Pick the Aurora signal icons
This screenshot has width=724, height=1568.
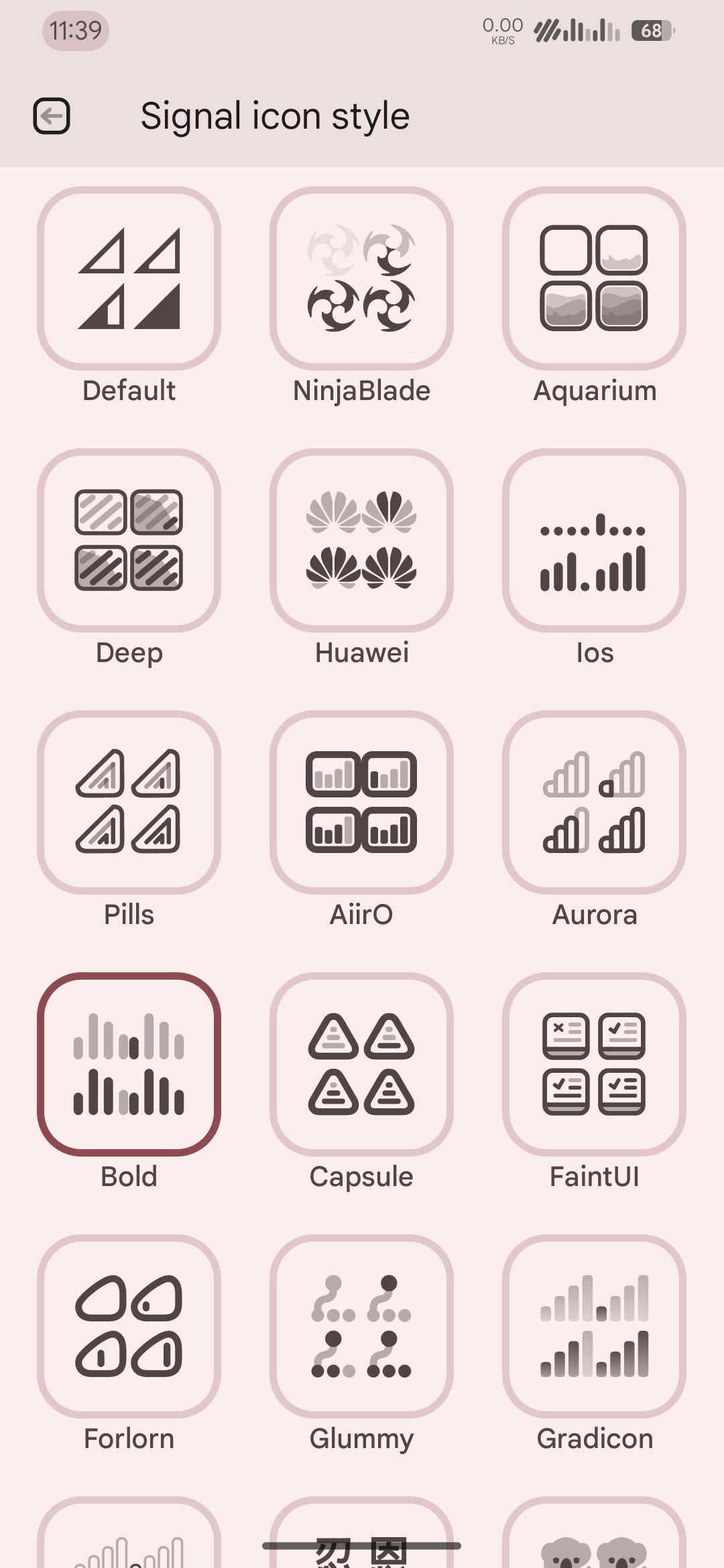[594, 802]
